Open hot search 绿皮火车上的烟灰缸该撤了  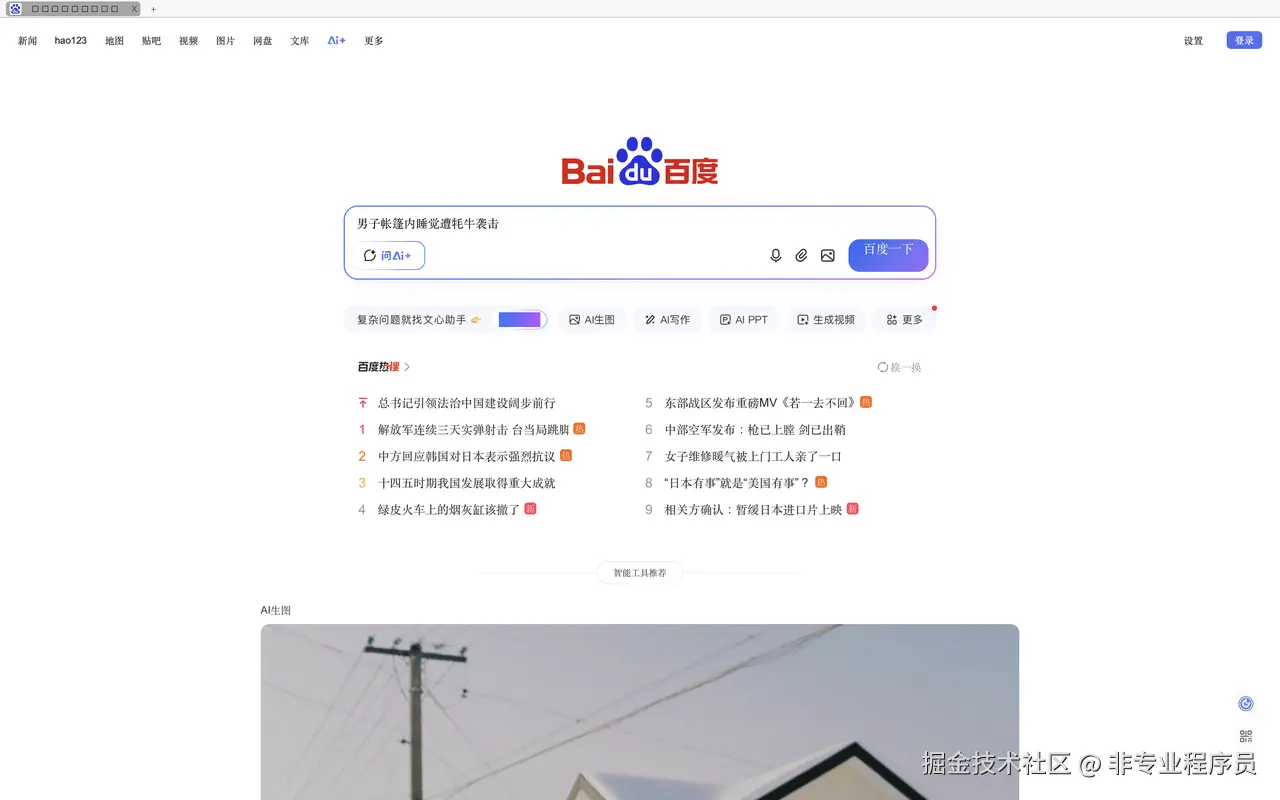(x=449, y=510)
